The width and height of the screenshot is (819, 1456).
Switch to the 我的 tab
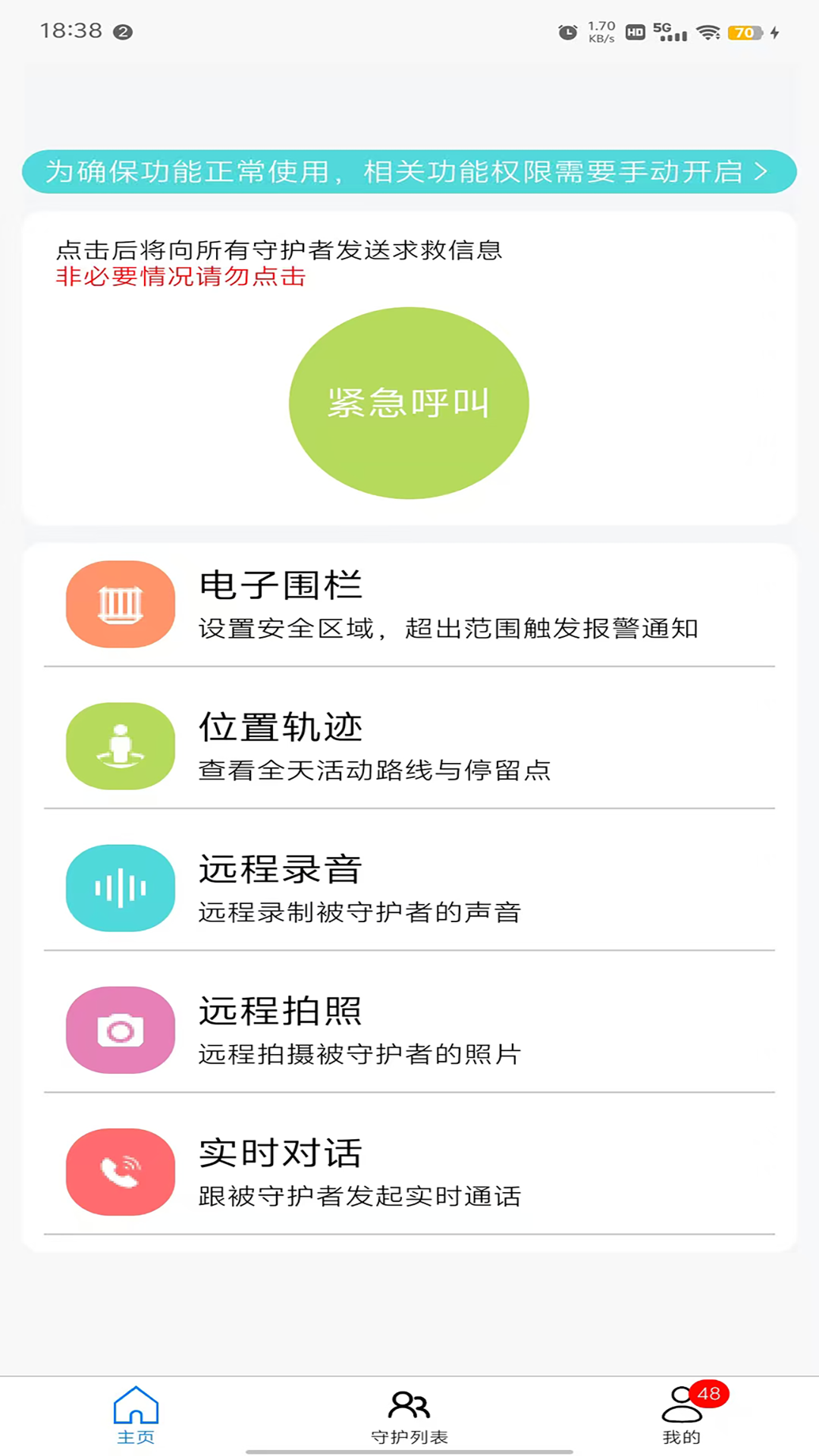pyautogui.click(x=682, y=1415)
